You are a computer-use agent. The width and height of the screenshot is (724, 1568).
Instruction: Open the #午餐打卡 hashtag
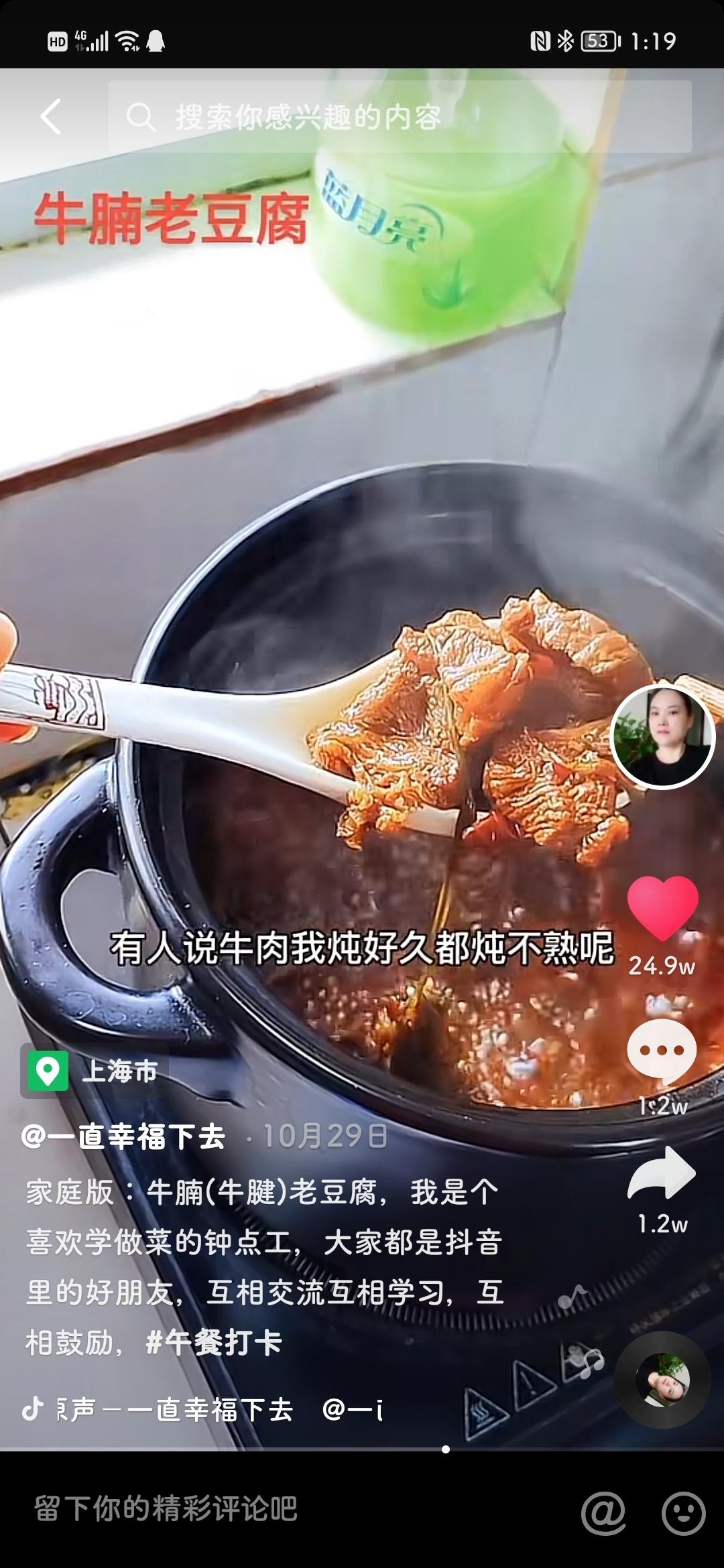pyautogui.click(x=214, y=1343)
